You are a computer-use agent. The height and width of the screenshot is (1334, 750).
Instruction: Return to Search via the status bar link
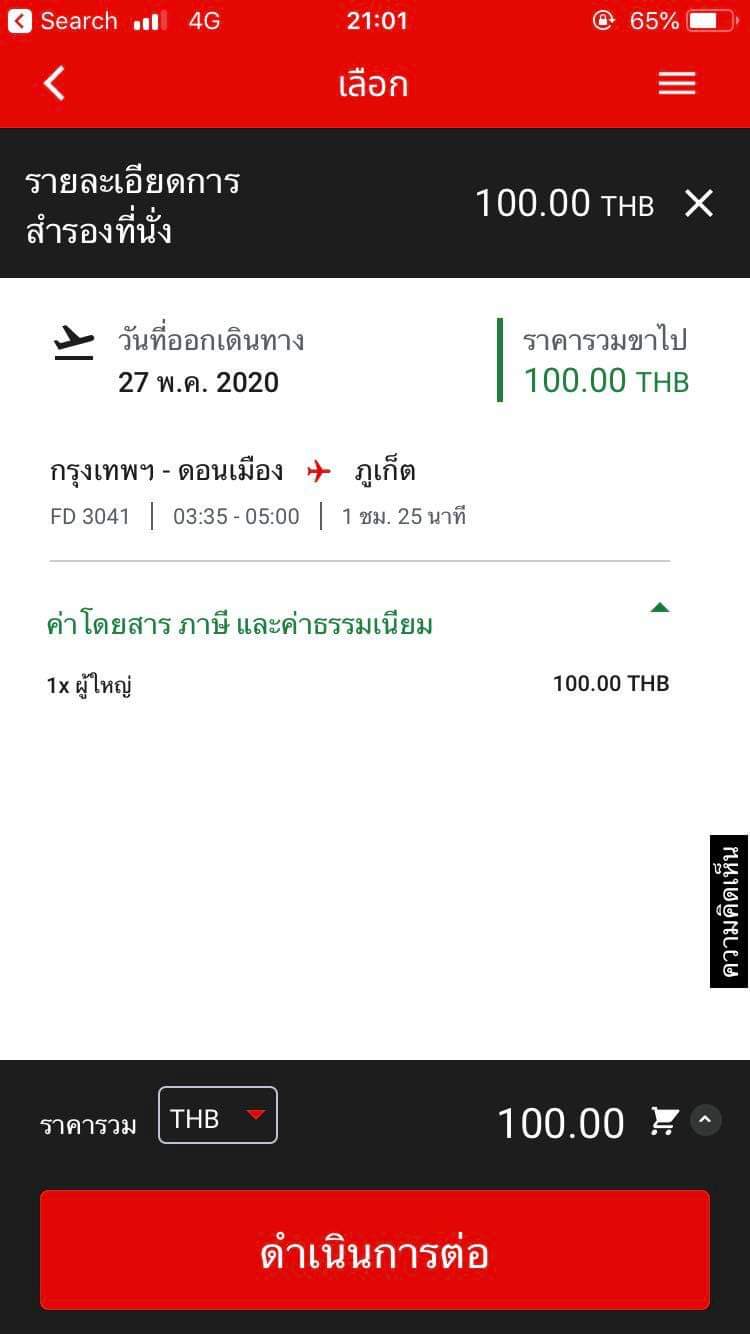point(63,20)
